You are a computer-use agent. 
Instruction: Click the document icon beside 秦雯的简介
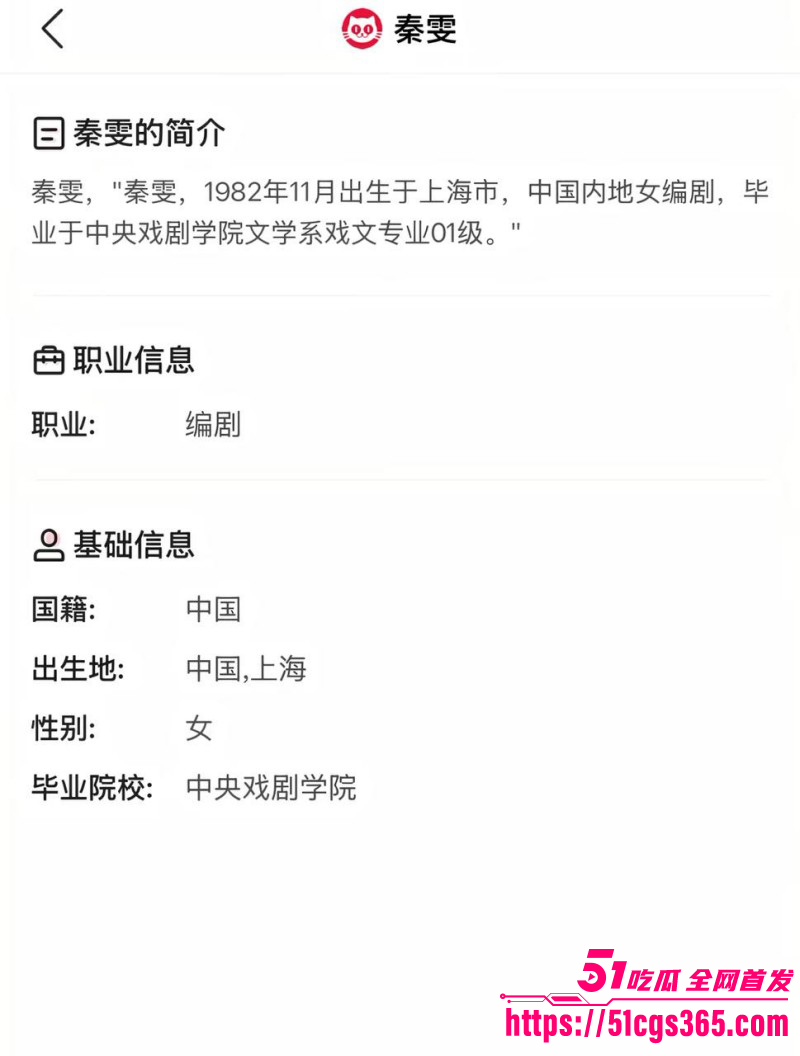44,131
